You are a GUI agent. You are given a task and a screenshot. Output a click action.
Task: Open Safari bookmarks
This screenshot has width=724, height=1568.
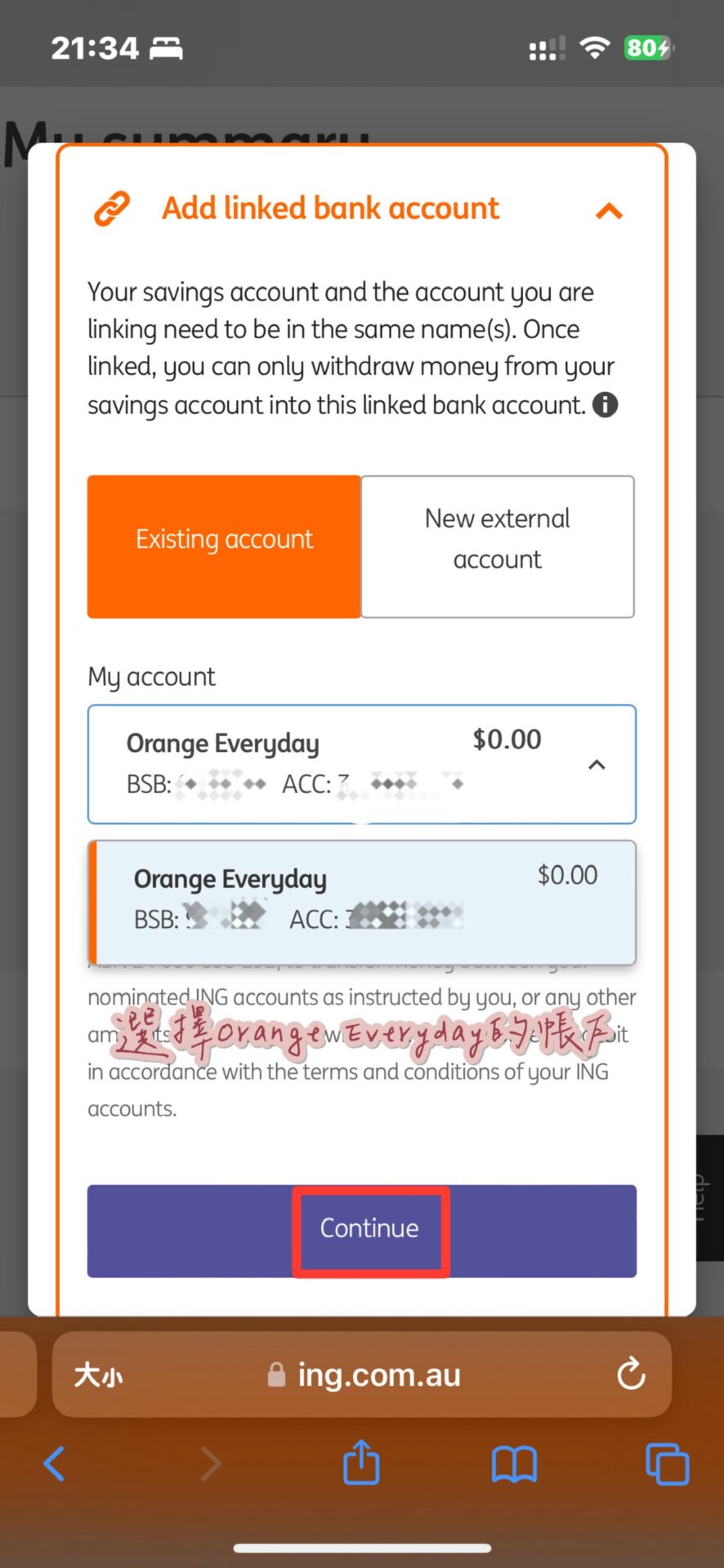[x=514, y=1463]
